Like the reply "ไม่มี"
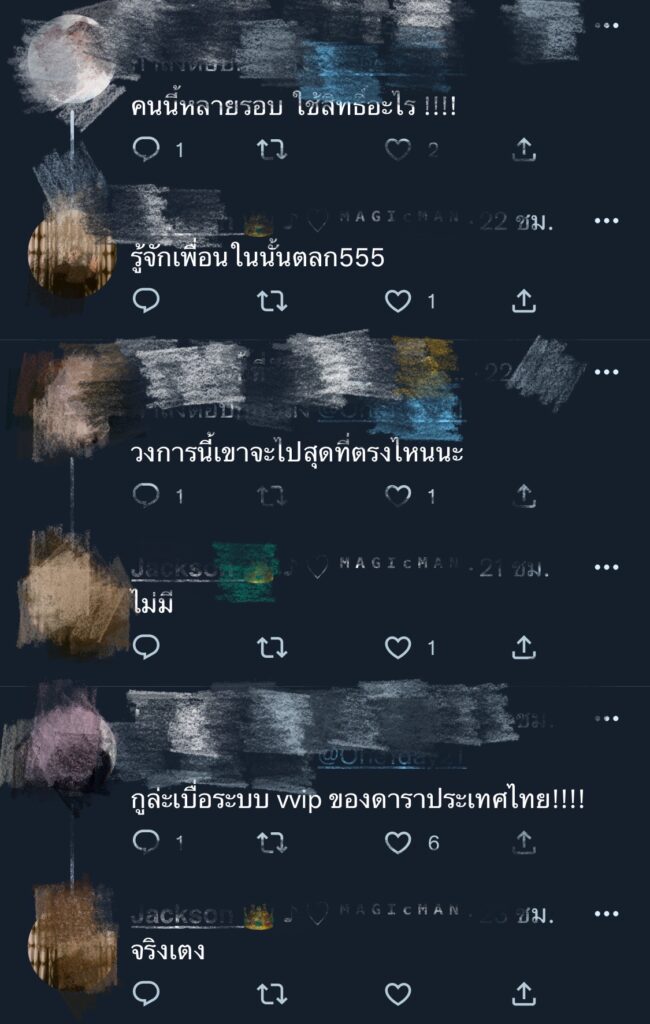Screen dimensions: 650x1024 pos(398,648)
